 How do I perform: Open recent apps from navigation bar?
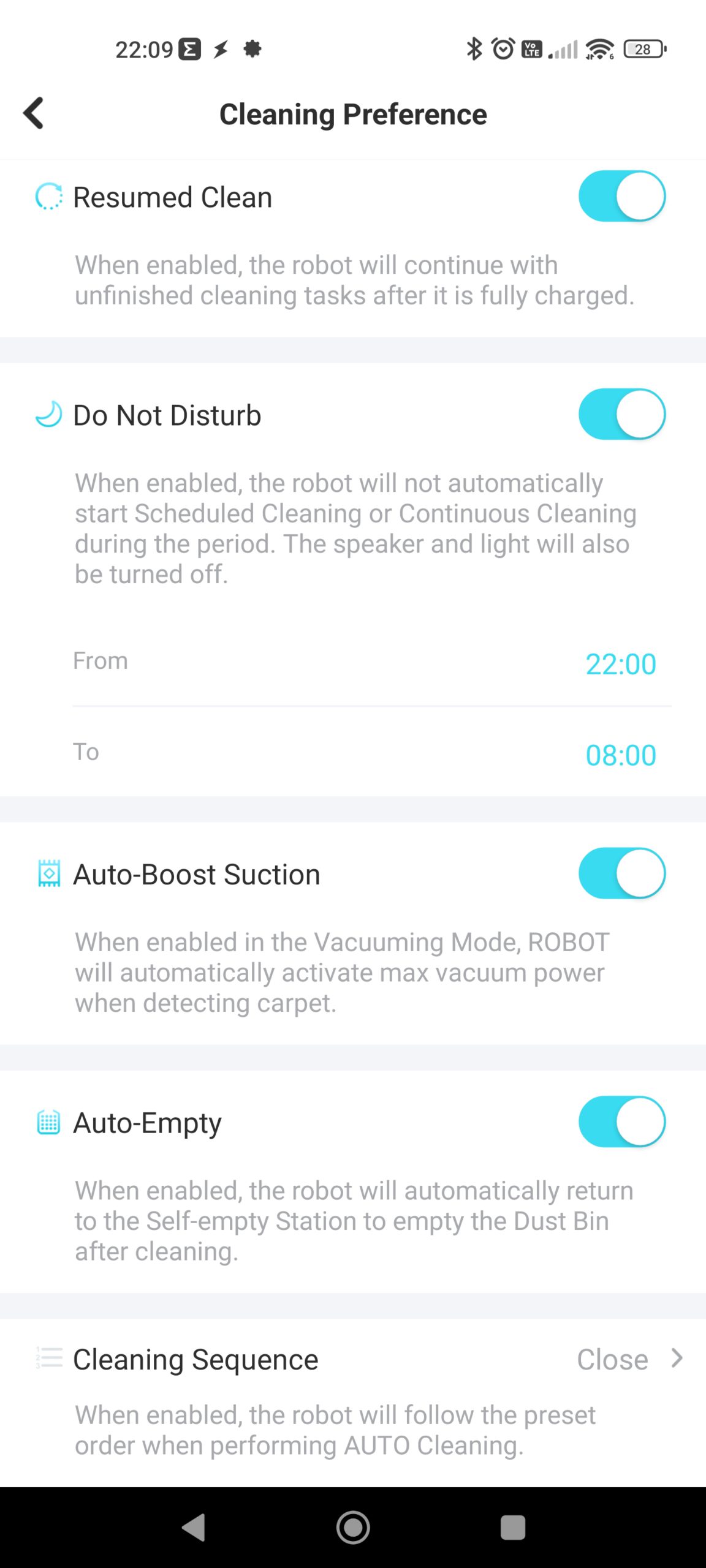(512, 1527)
